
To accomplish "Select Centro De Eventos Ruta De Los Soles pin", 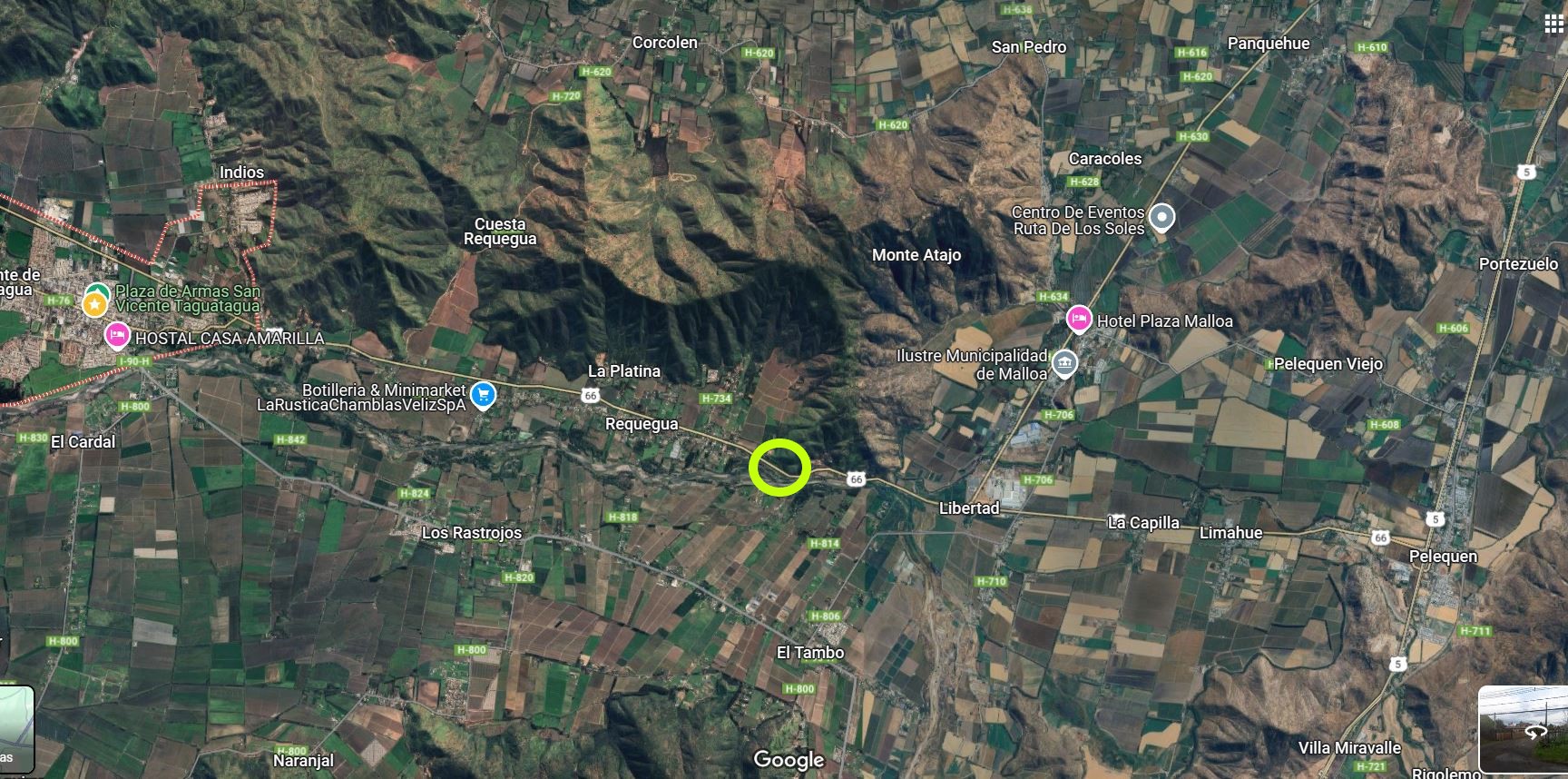I will [1161, 218].
